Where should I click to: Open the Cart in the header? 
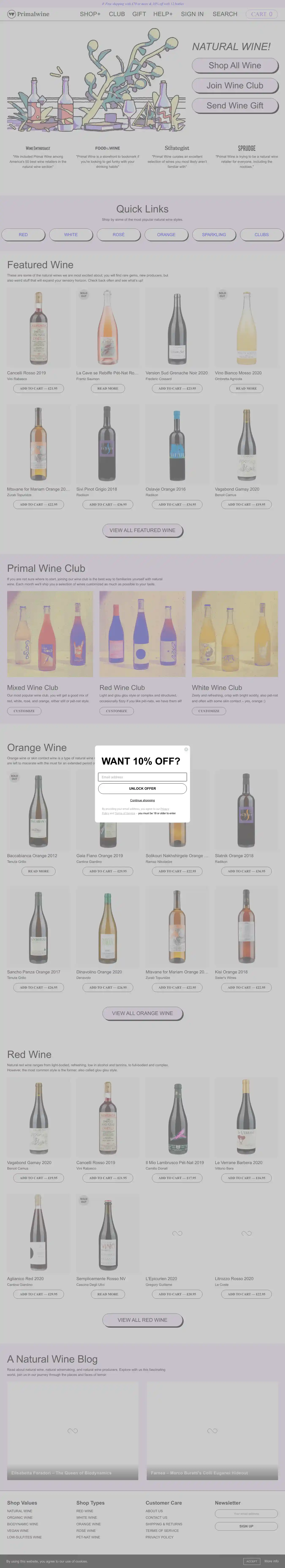[x=262, y=14]
